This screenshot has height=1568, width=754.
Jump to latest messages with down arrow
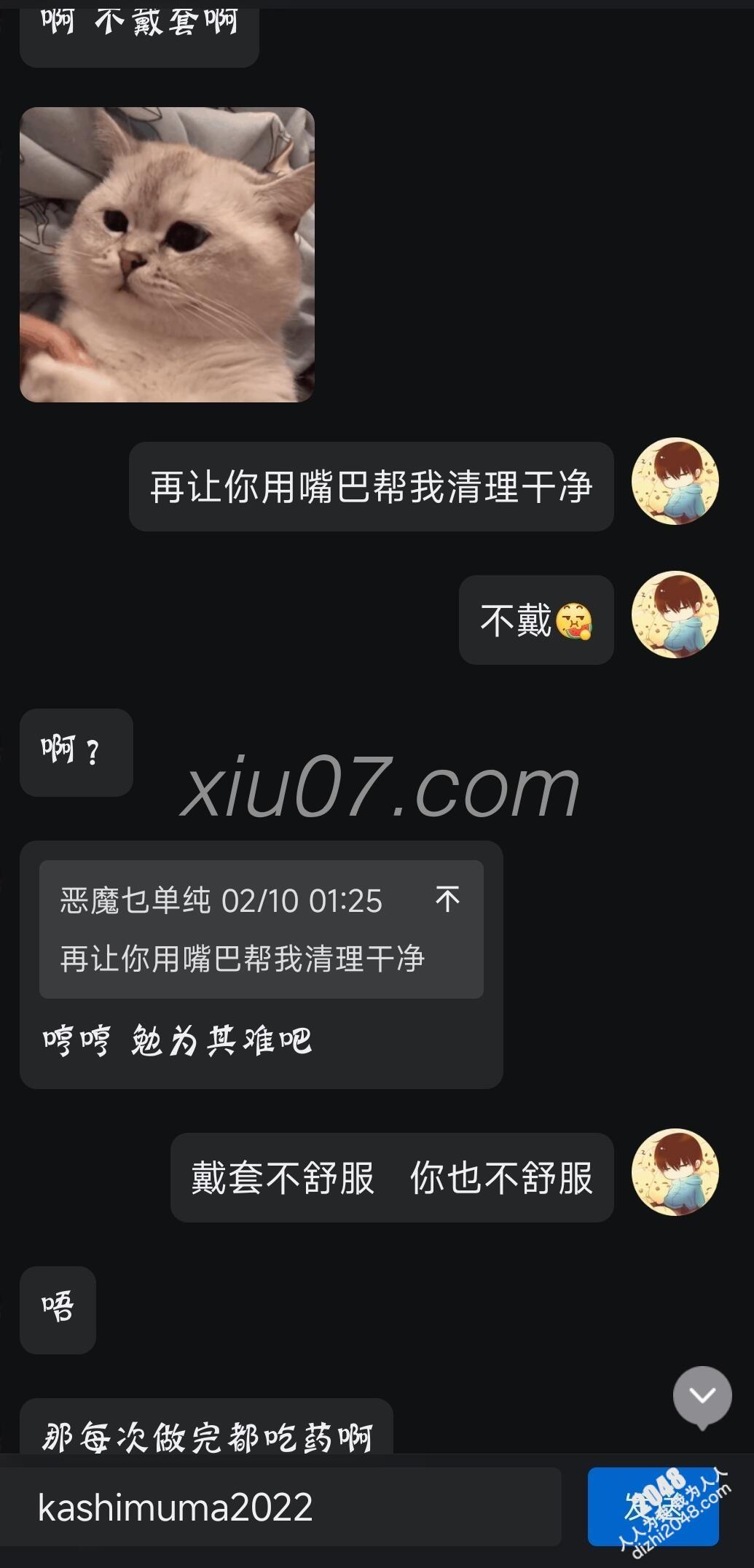[702, 1395]
